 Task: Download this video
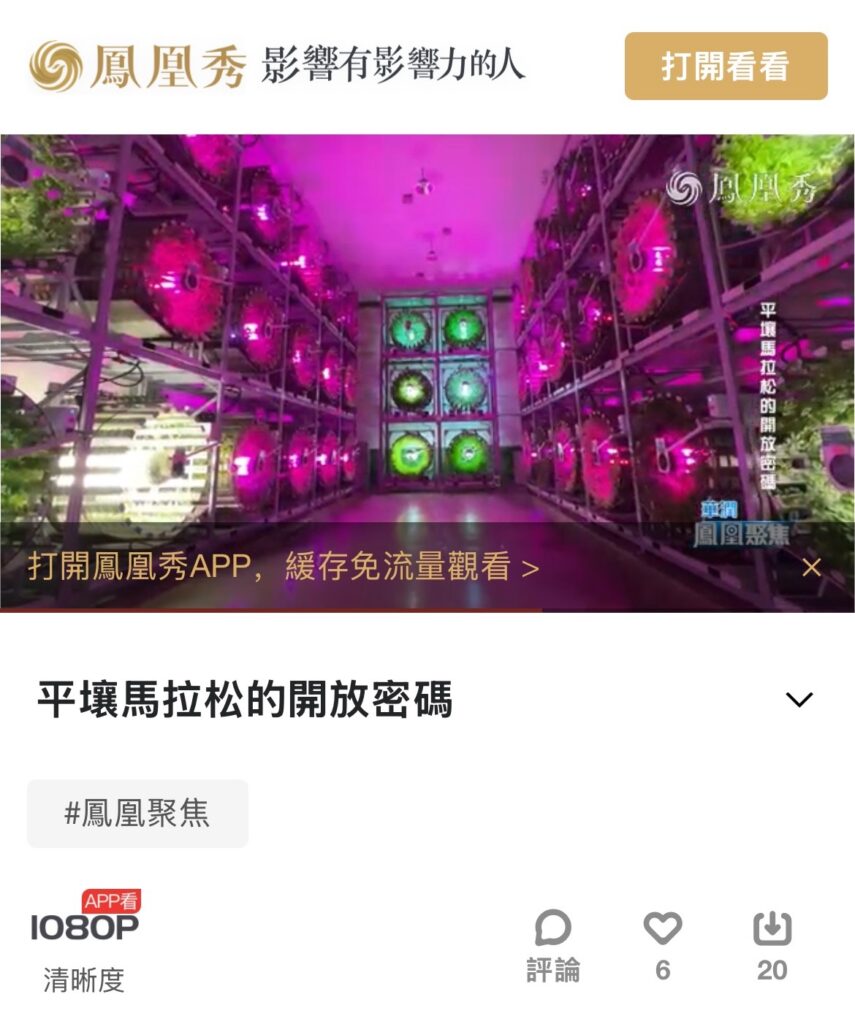(x=772, y=945)
